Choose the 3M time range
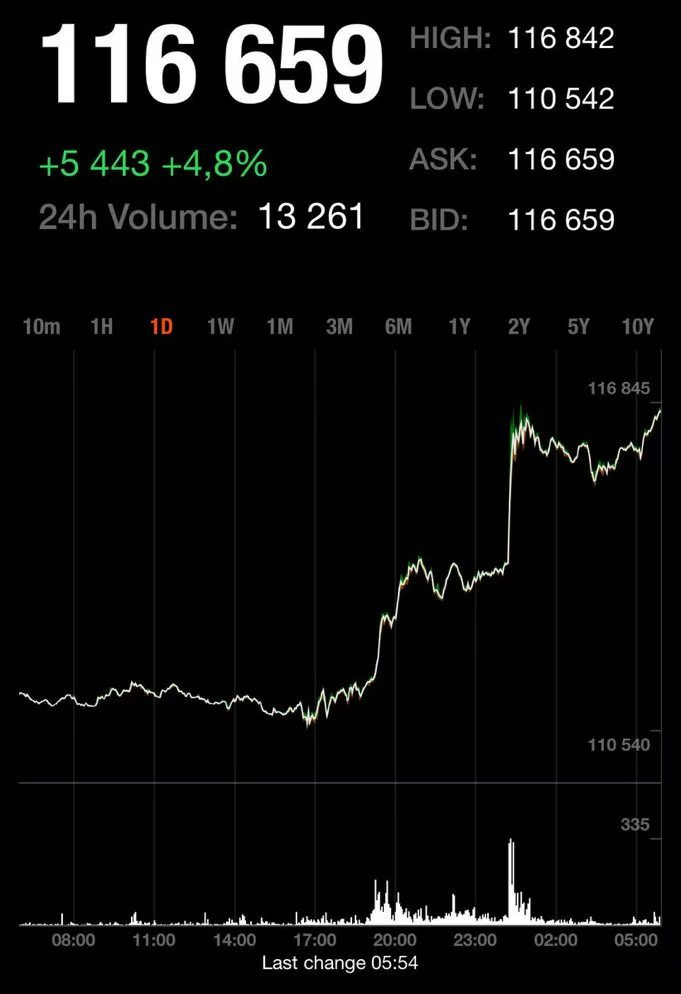The image size is (681, 994). point(339,327)
